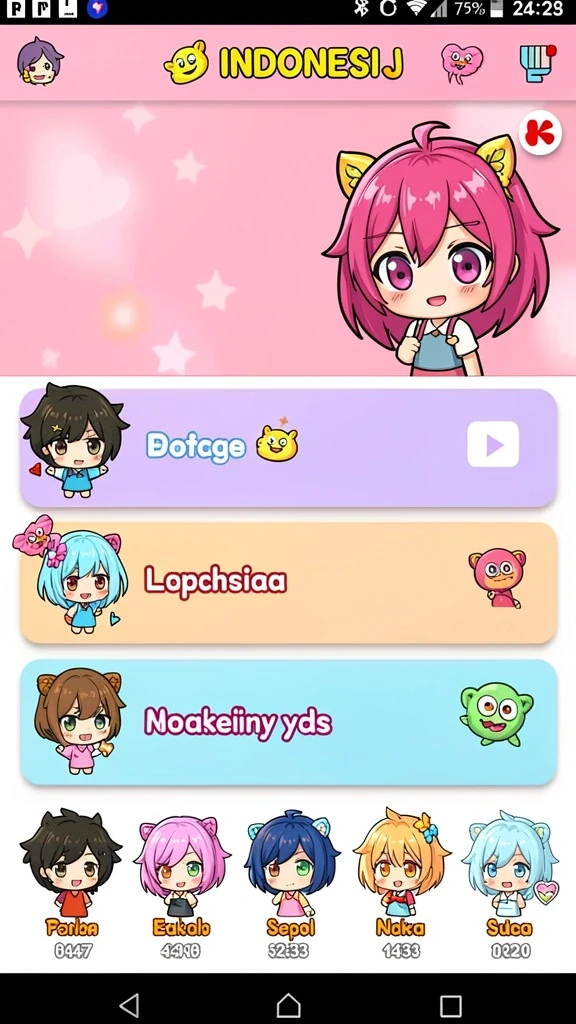Open the Lopchsiaa card
576x1024 pixels.
pyautogui.click(x=288, y=583)
